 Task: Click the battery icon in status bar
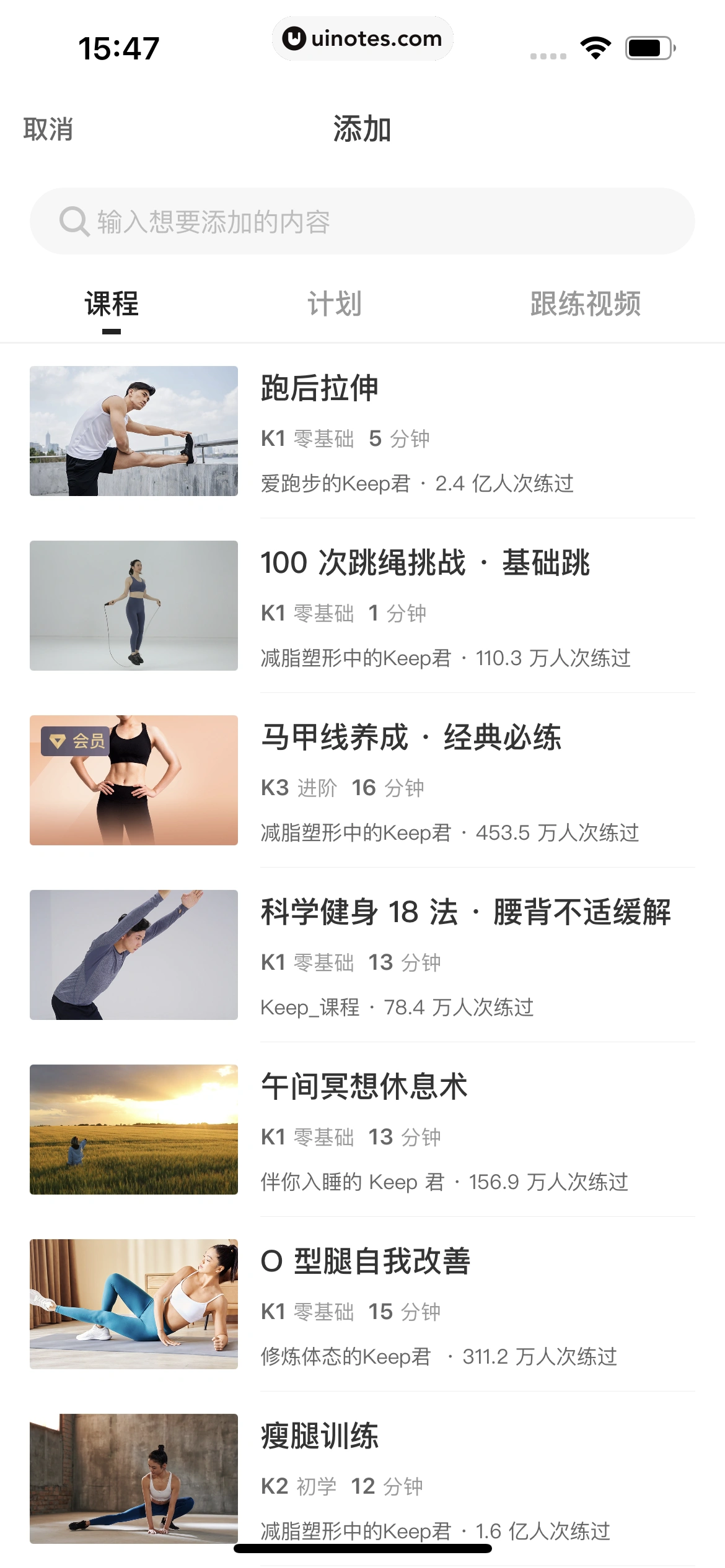tap(646, 45)
